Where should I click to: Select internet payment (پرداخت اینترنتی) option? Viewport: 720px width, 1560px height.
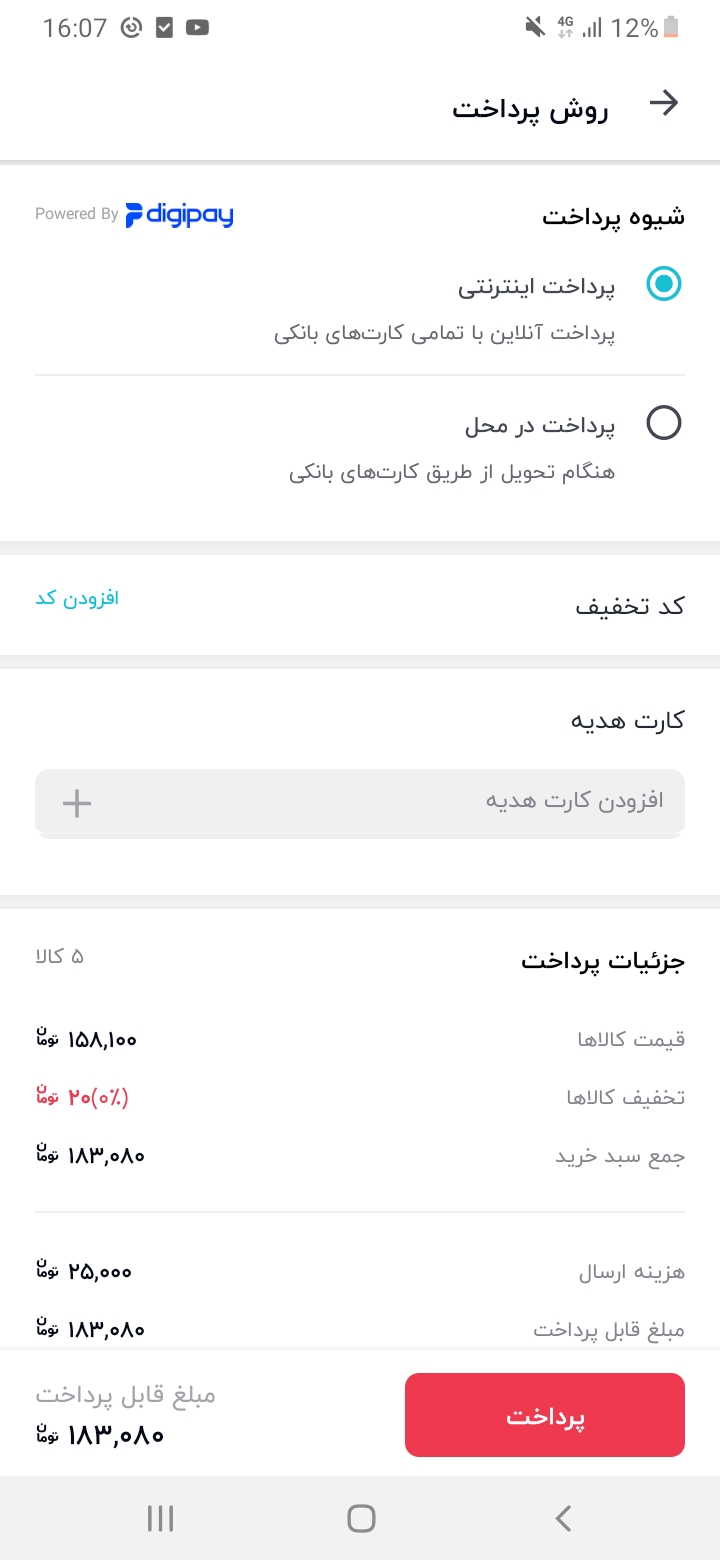pos(663,285)
